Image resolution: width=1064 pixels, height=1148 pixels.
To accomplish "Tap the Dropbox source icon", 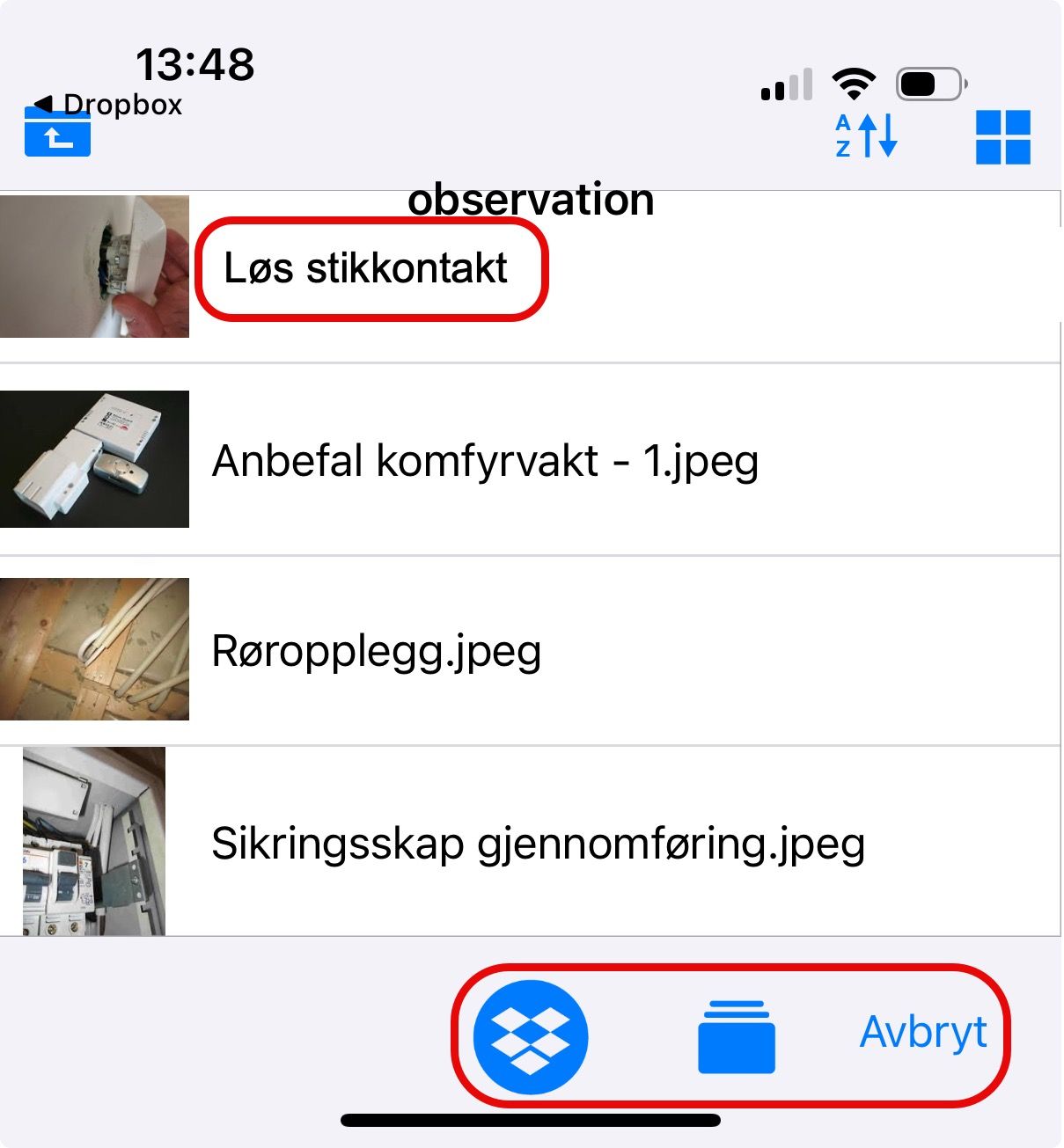I will pyautogui.click(x=531, y=1037).
